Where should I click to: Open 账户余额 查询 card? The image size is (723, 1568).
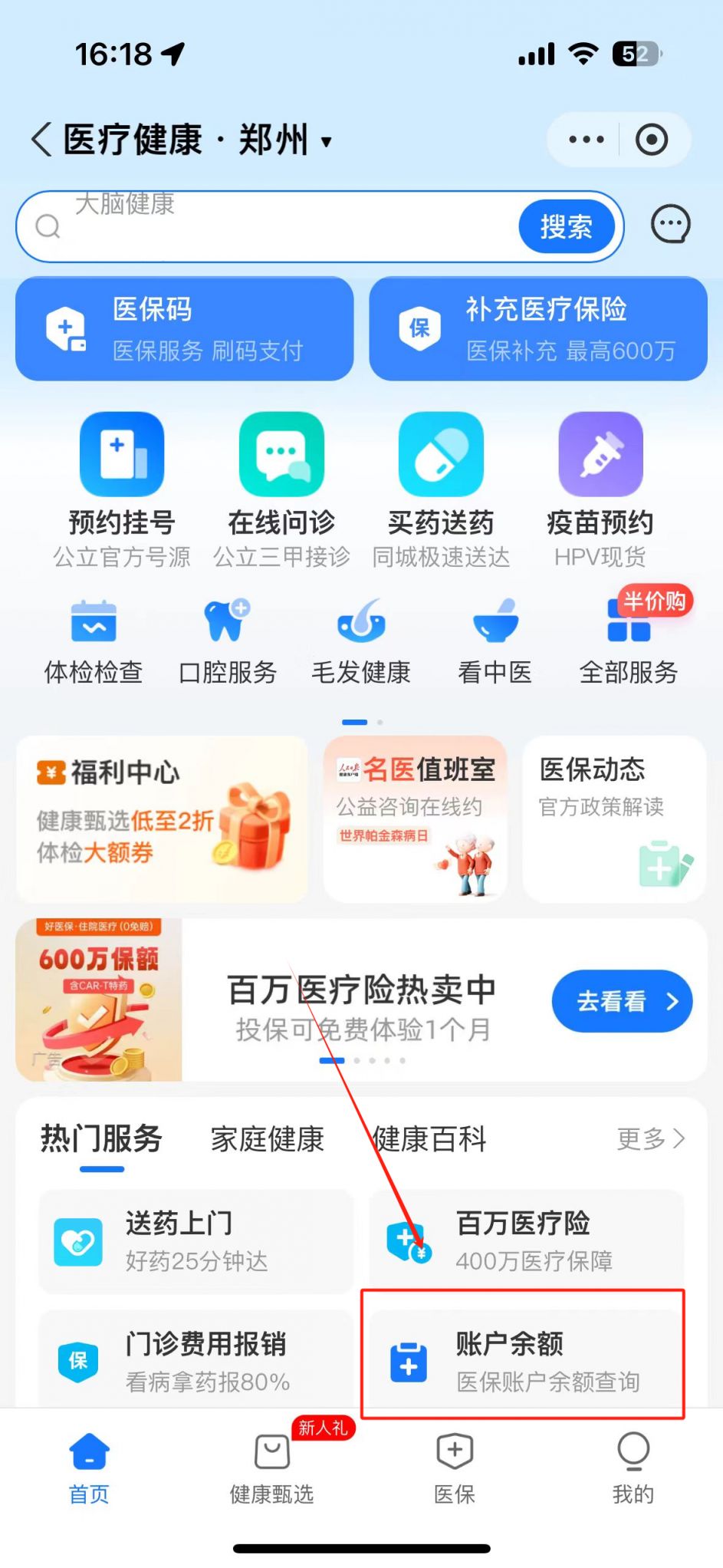pyautogui.click(x=525, y=1361)
